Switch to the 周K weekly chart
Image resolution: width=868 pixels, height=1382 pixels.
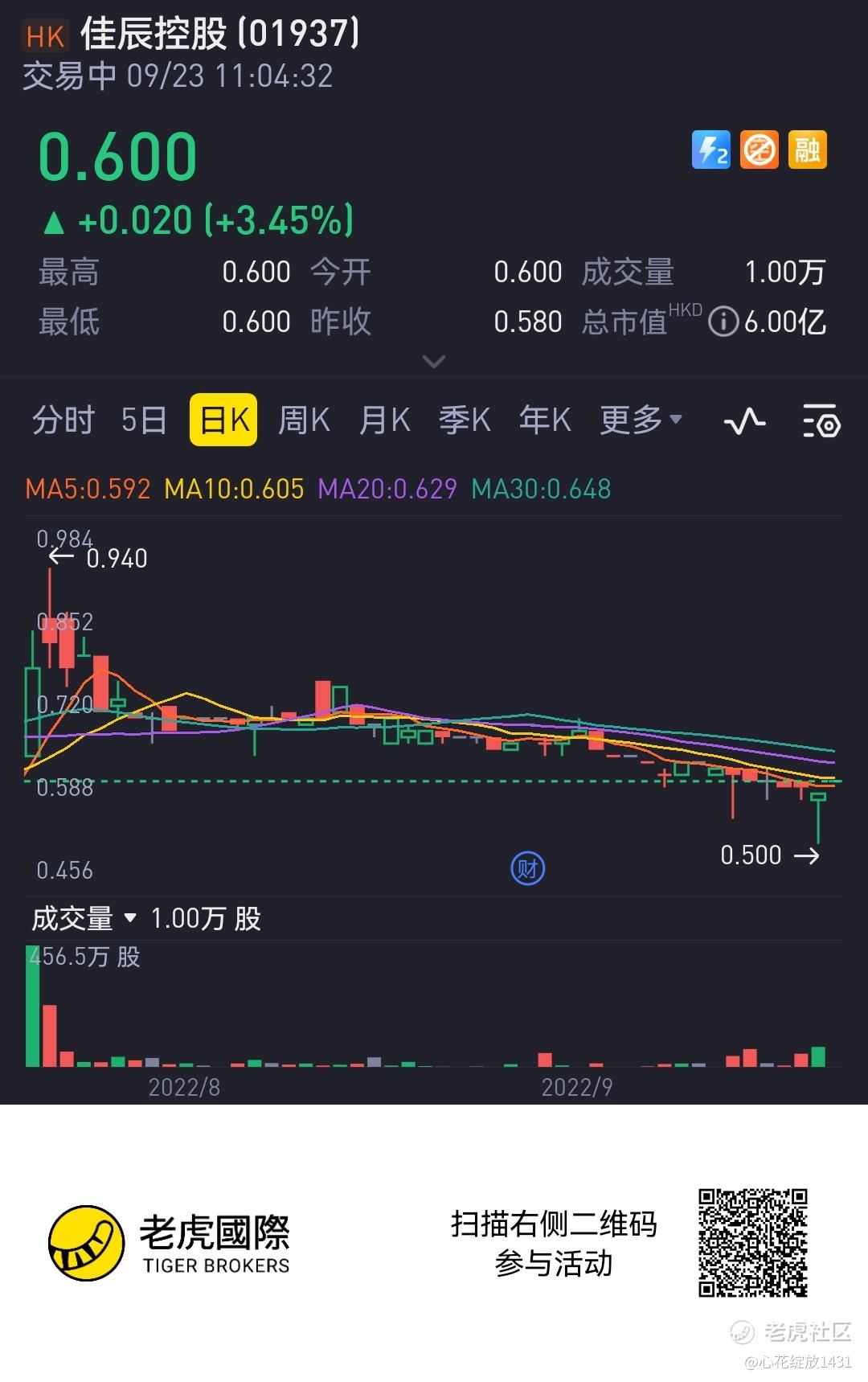(x=304, y=420)
